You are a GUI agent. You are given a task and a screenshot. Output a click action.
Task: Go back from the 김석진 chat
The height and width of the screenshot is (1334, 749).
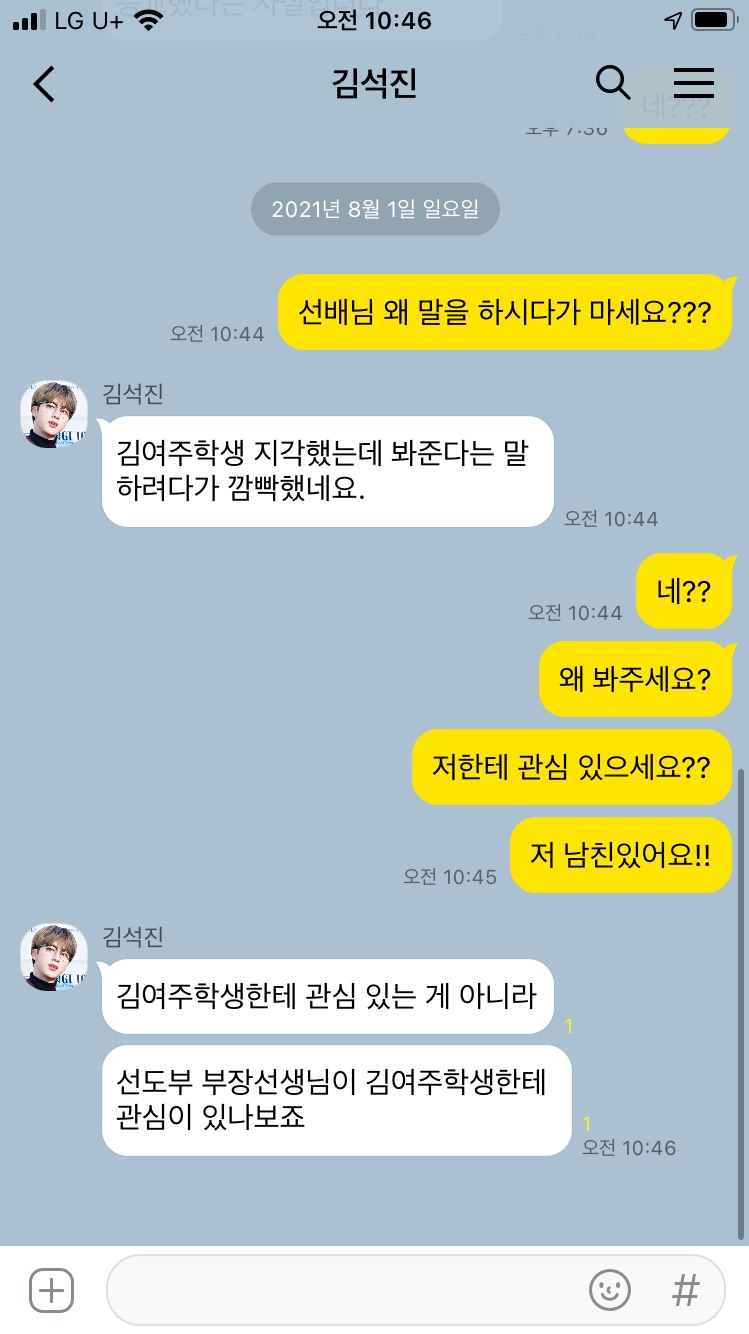click(x=44, y=84)
